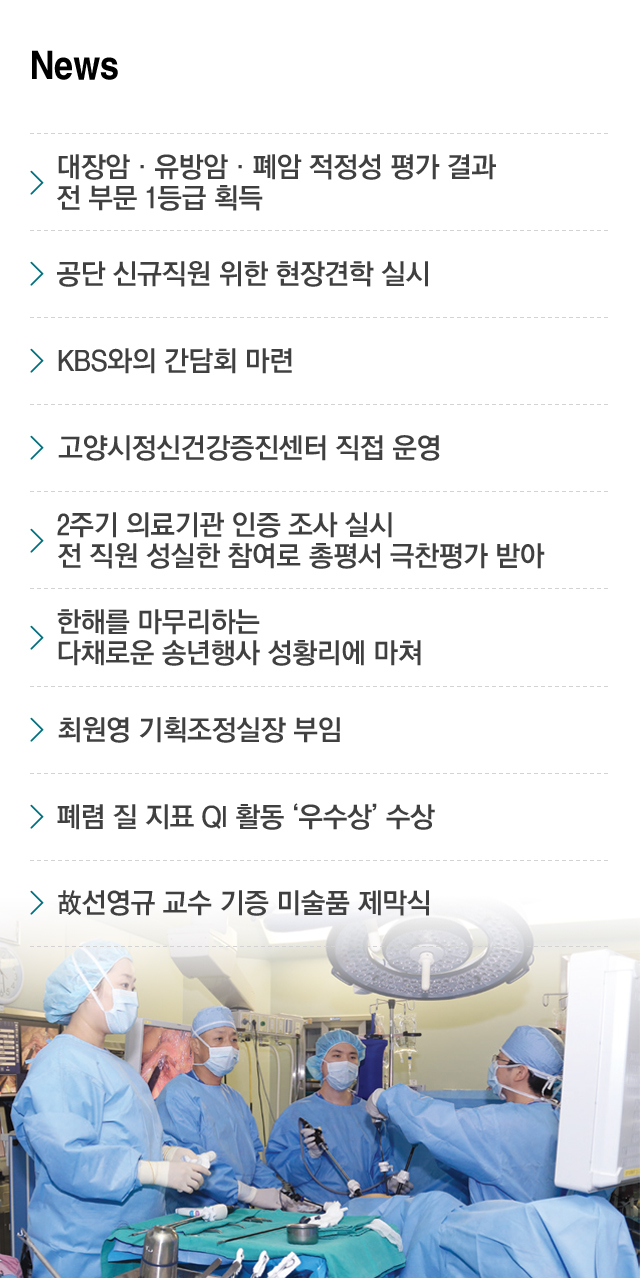Open the colon, breast, lung cancer evaluation news
The width and height of the screenshot is (640, 1278).
tap(277, 182)
